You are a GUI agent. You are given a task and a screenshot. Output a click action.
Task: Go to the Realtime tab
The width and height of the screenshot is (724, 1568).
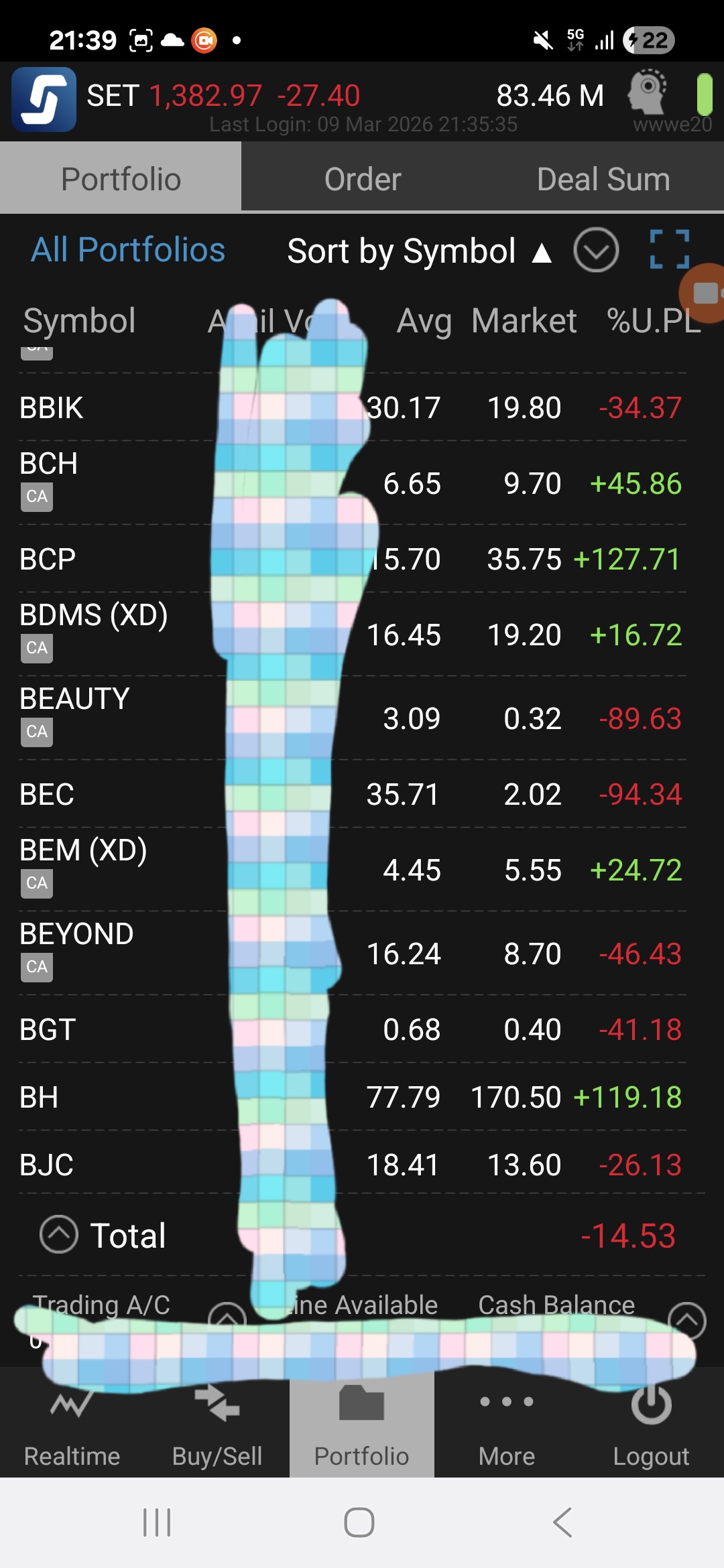72,1423
